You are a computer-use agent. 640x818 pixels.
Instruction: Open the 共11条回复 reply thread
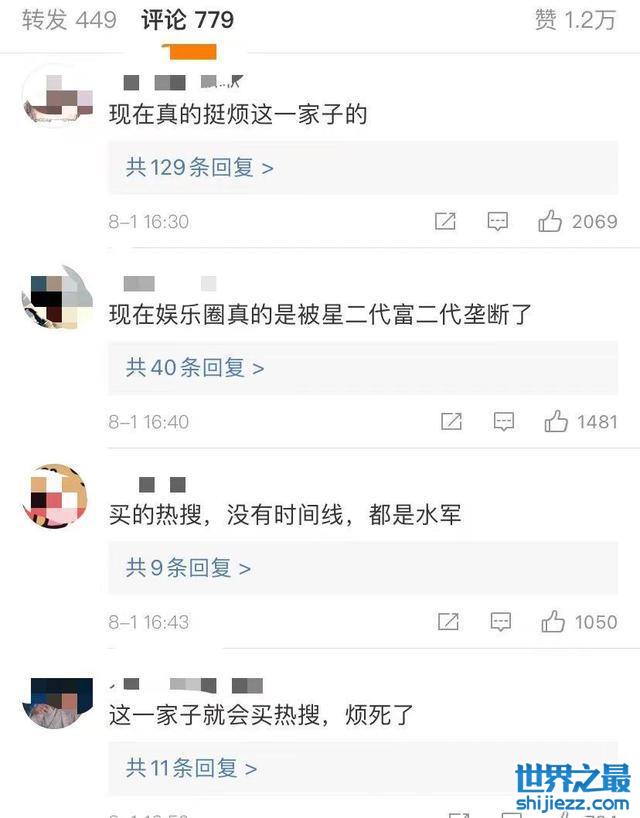pyautogui.click(x=191, y=768)
